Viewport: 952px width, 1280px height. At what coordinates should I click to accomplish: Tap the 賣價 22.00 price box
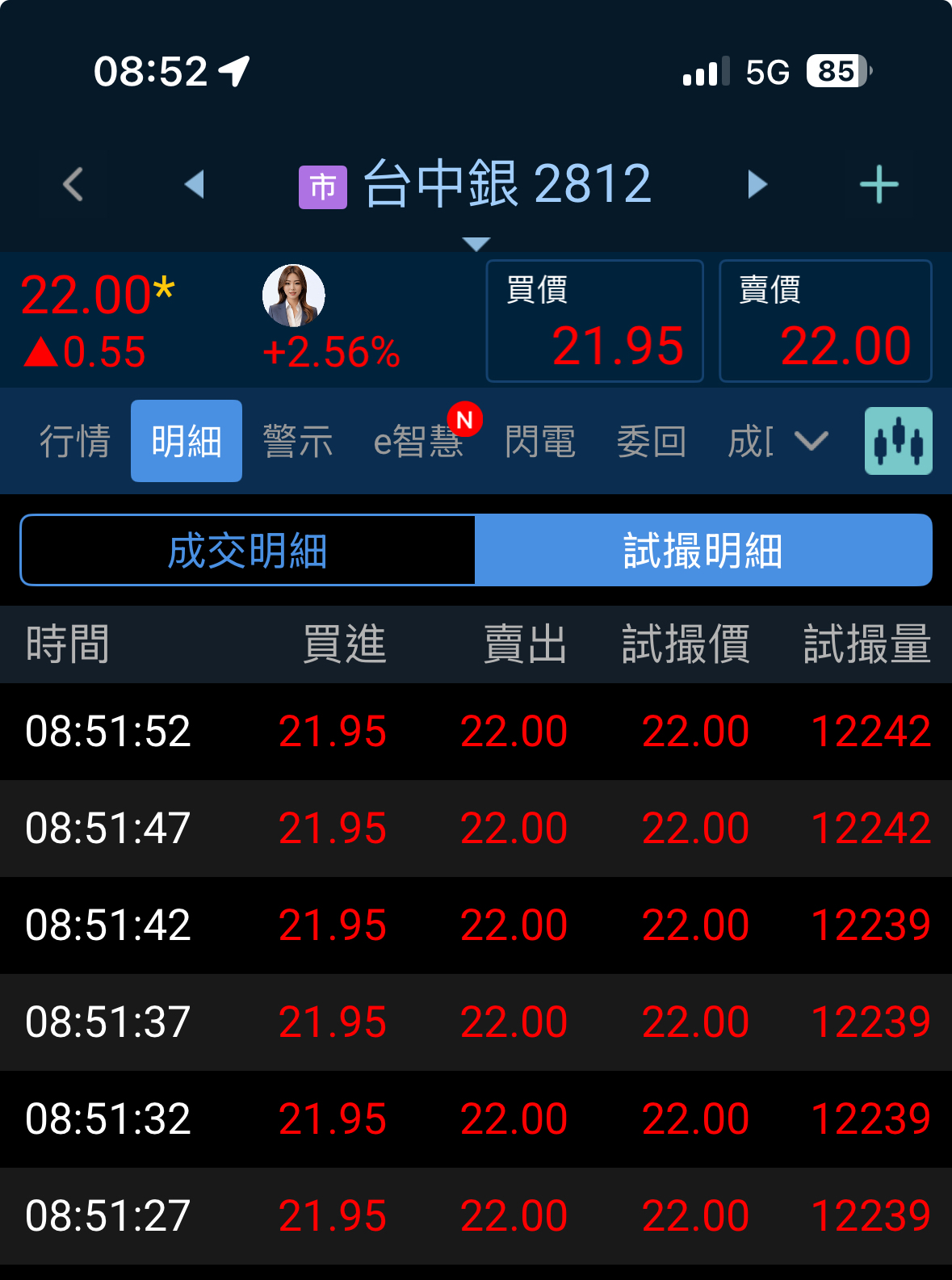pos(825,321)
